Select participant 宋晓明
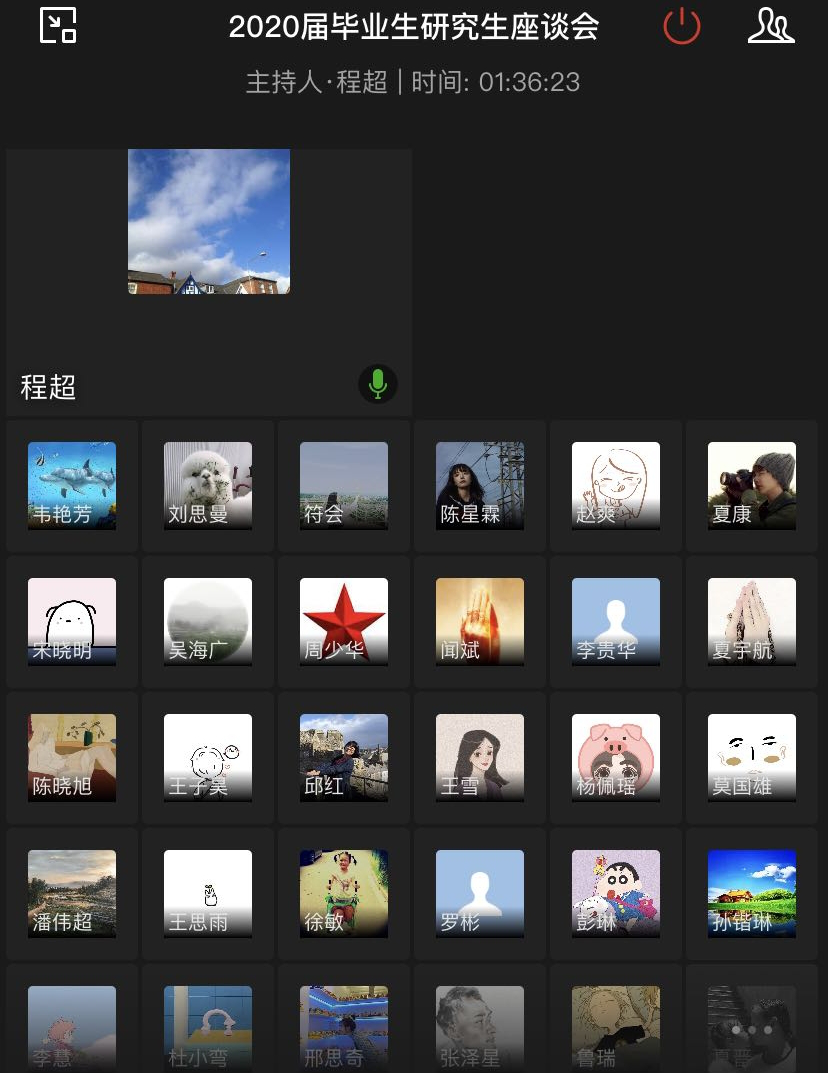This screenshot has width=828, height=1073. tap(72, 622)
